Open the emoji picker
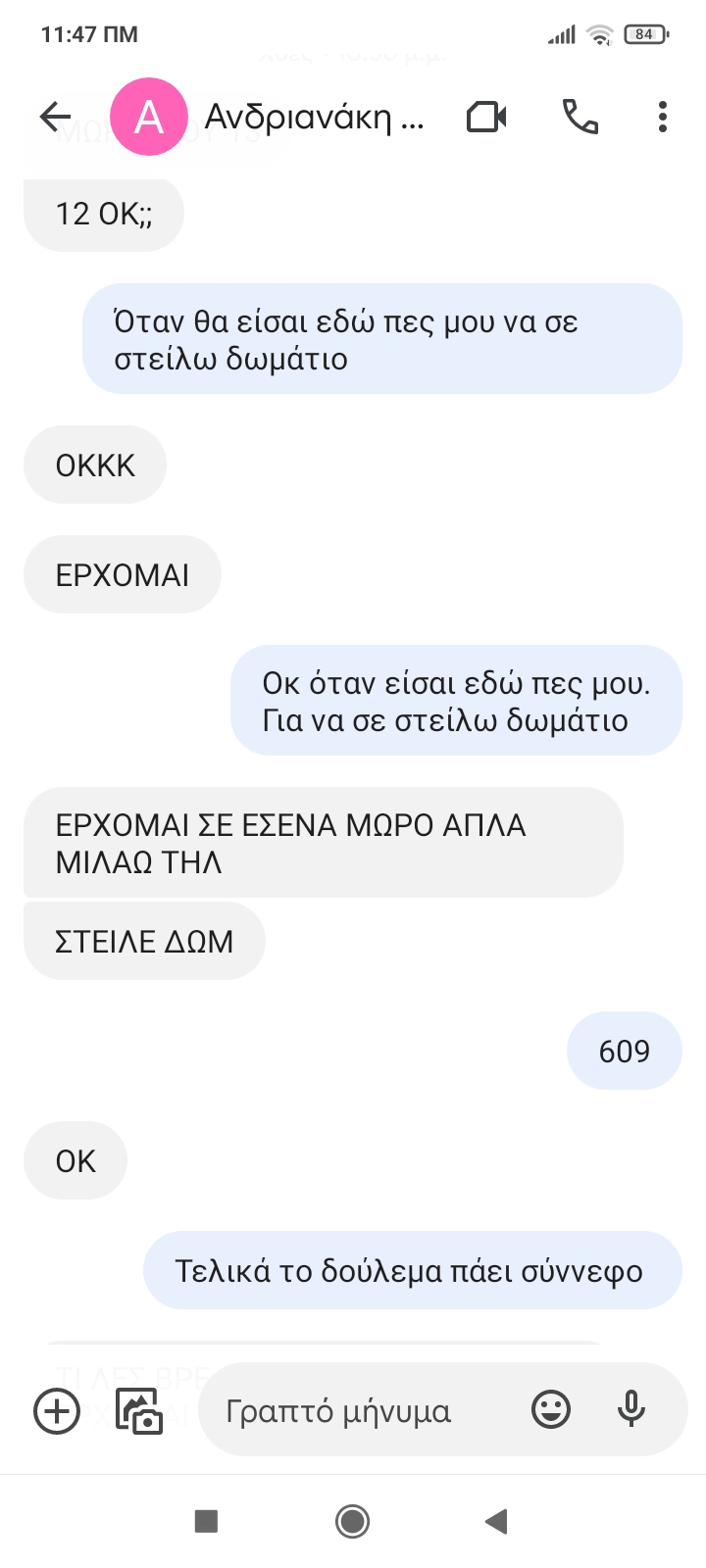 pos(551,1410)
